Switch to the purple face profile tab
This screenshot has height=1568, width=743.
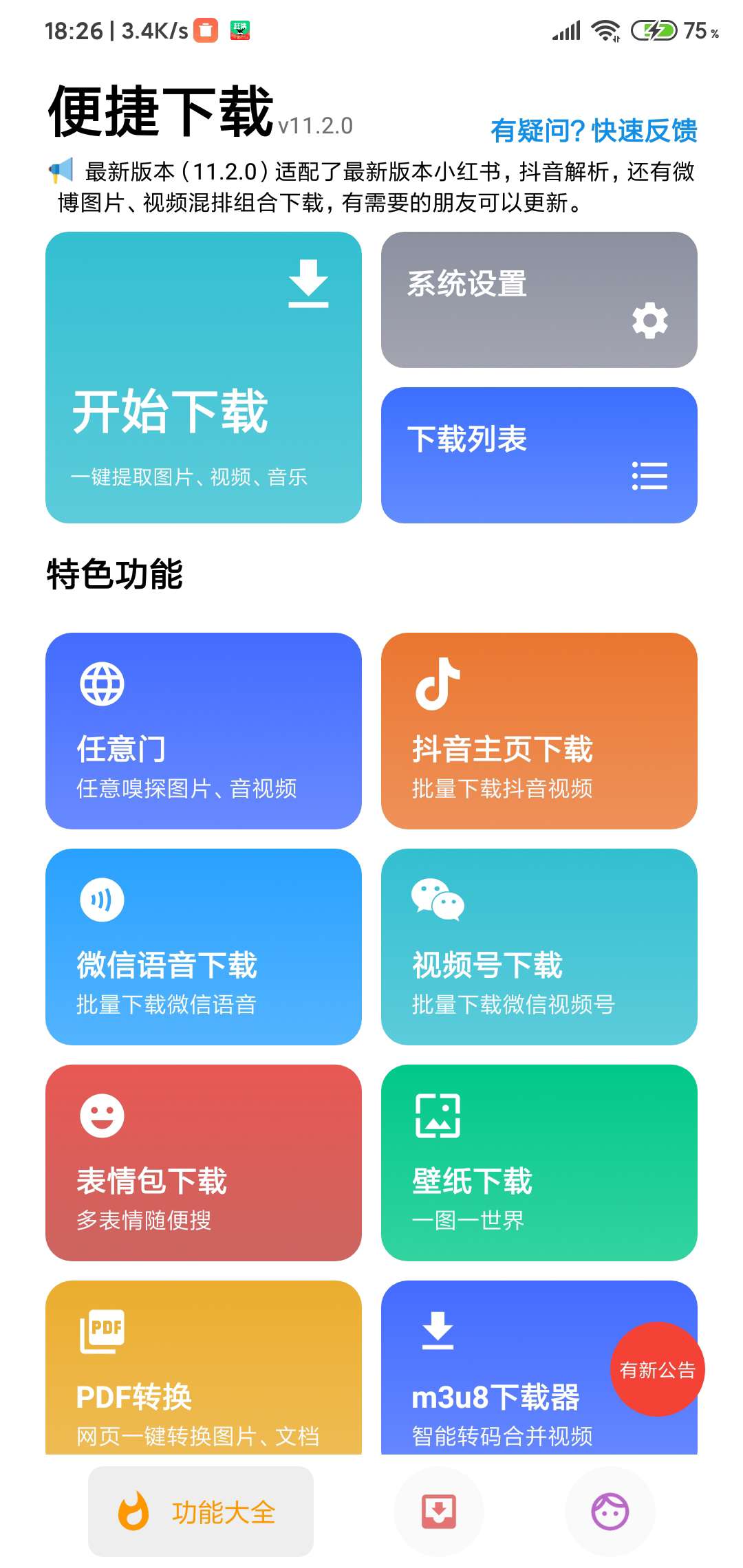point(610,1512)
